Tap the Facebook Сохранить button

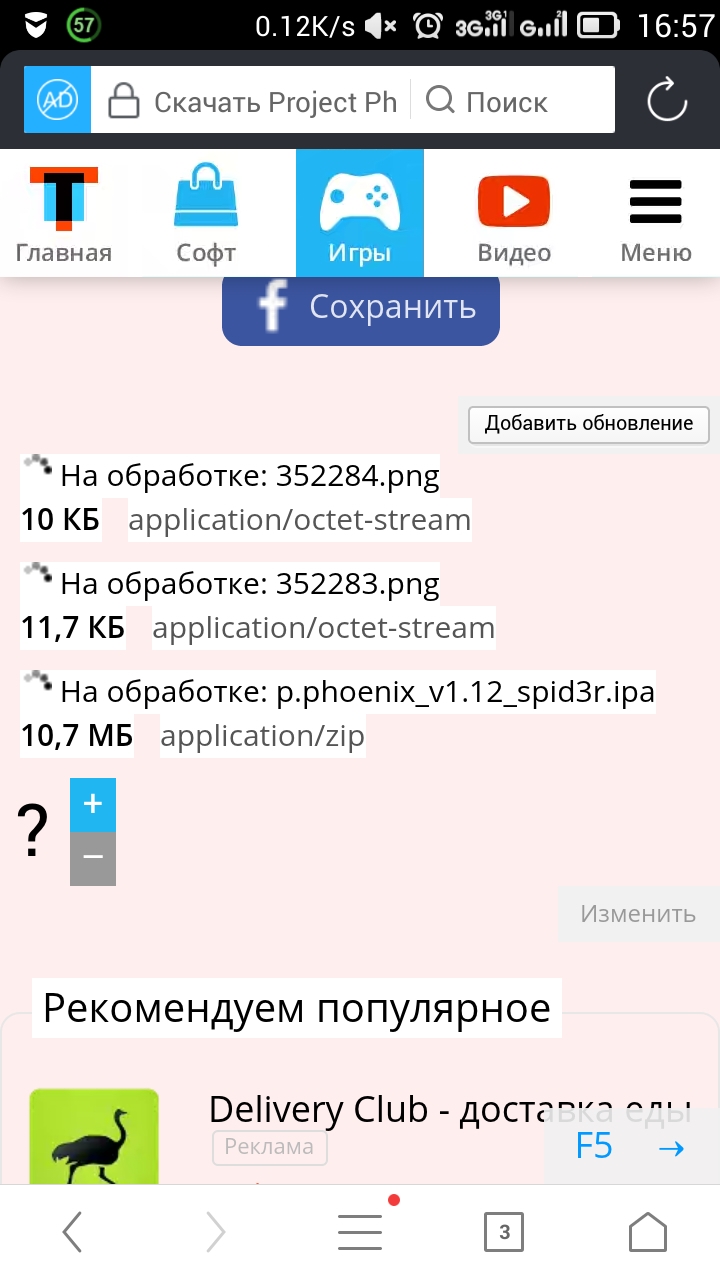coord(361,307)
